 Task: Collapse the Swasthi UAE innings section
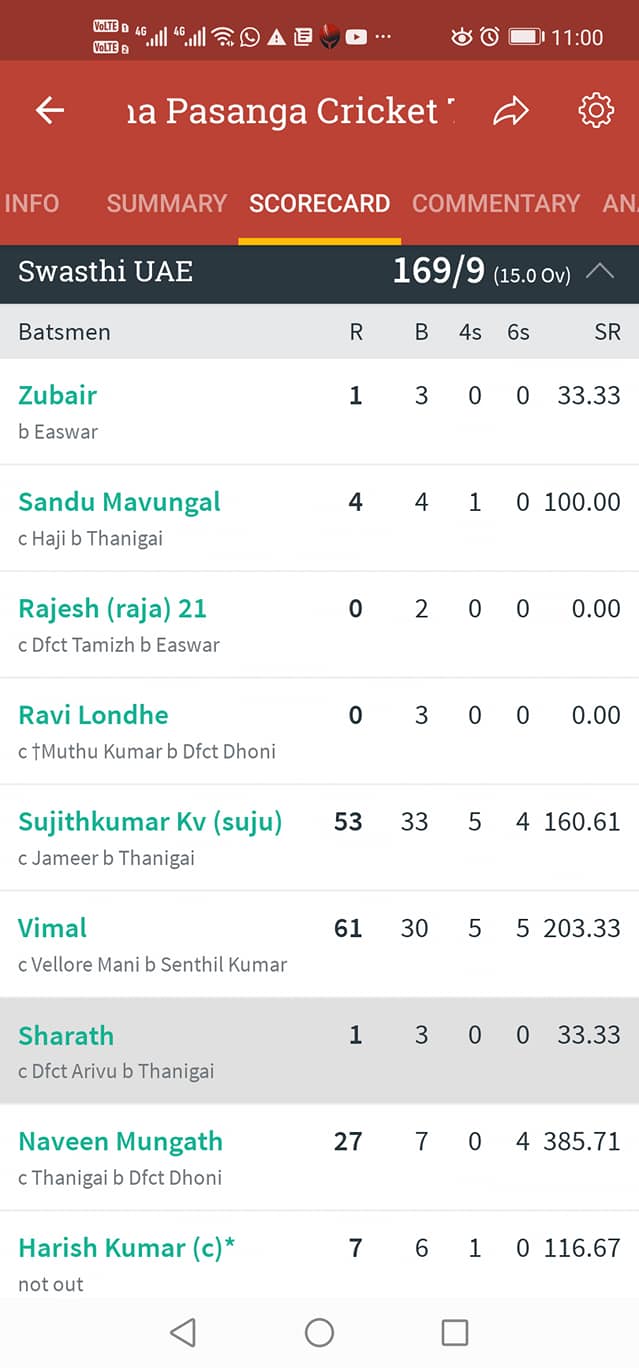[600, 271]
